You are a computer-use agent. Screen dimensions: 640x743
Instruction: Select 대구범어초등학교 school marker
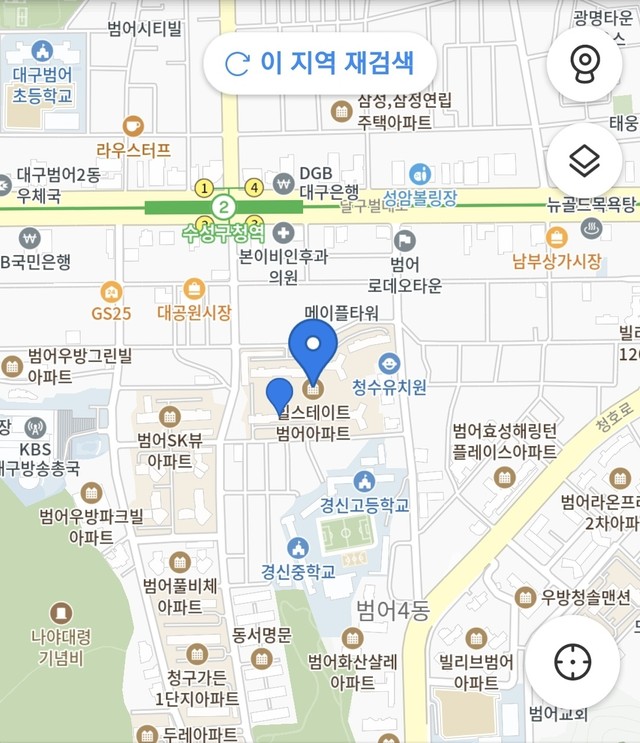pos(42,50)
